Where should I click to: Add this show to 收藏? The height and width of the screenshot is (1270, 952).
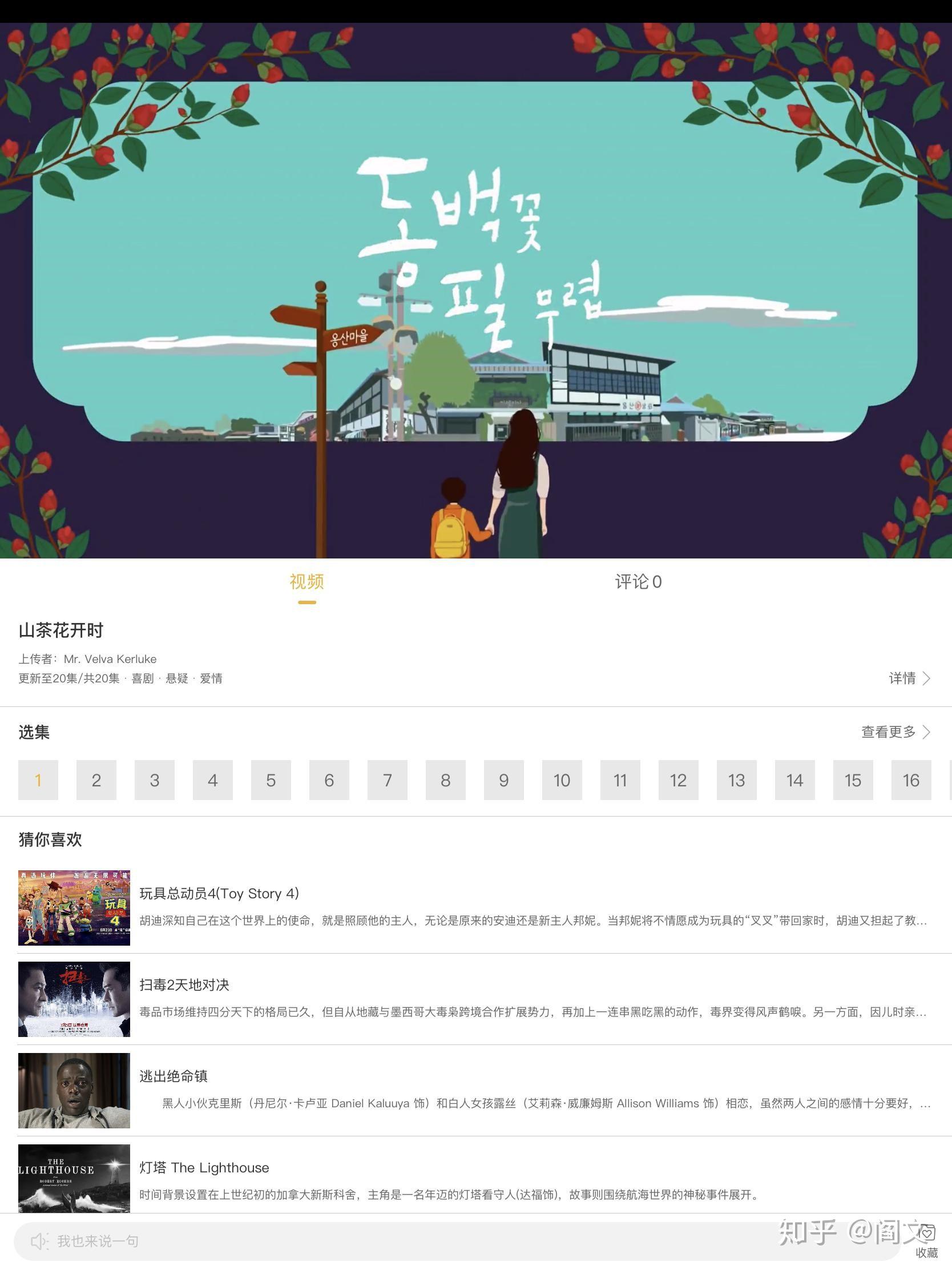(926, 1240)
